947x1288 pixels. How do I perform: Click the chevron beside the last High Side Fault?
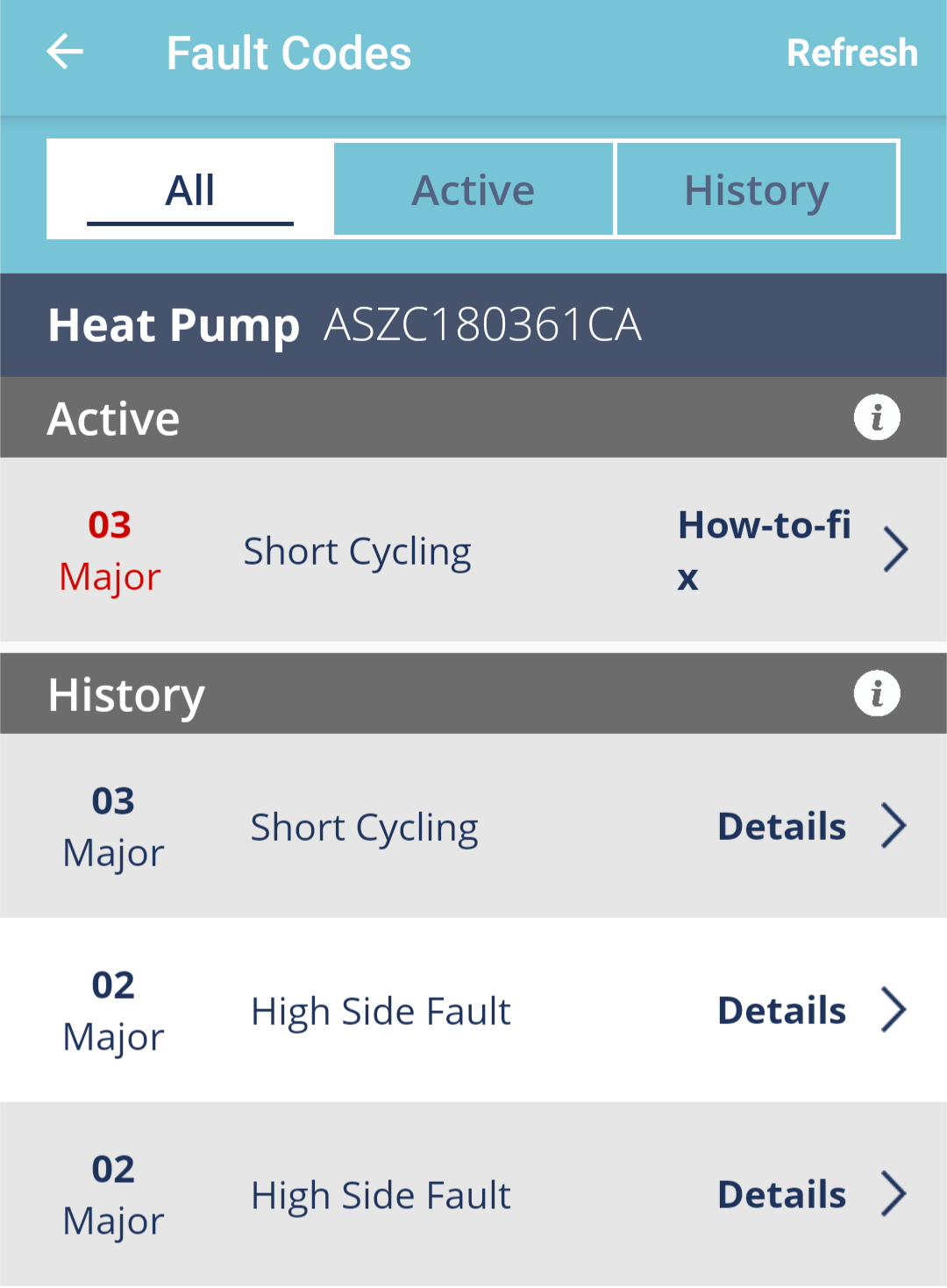pyautogui.click(x=894, y=1193)
